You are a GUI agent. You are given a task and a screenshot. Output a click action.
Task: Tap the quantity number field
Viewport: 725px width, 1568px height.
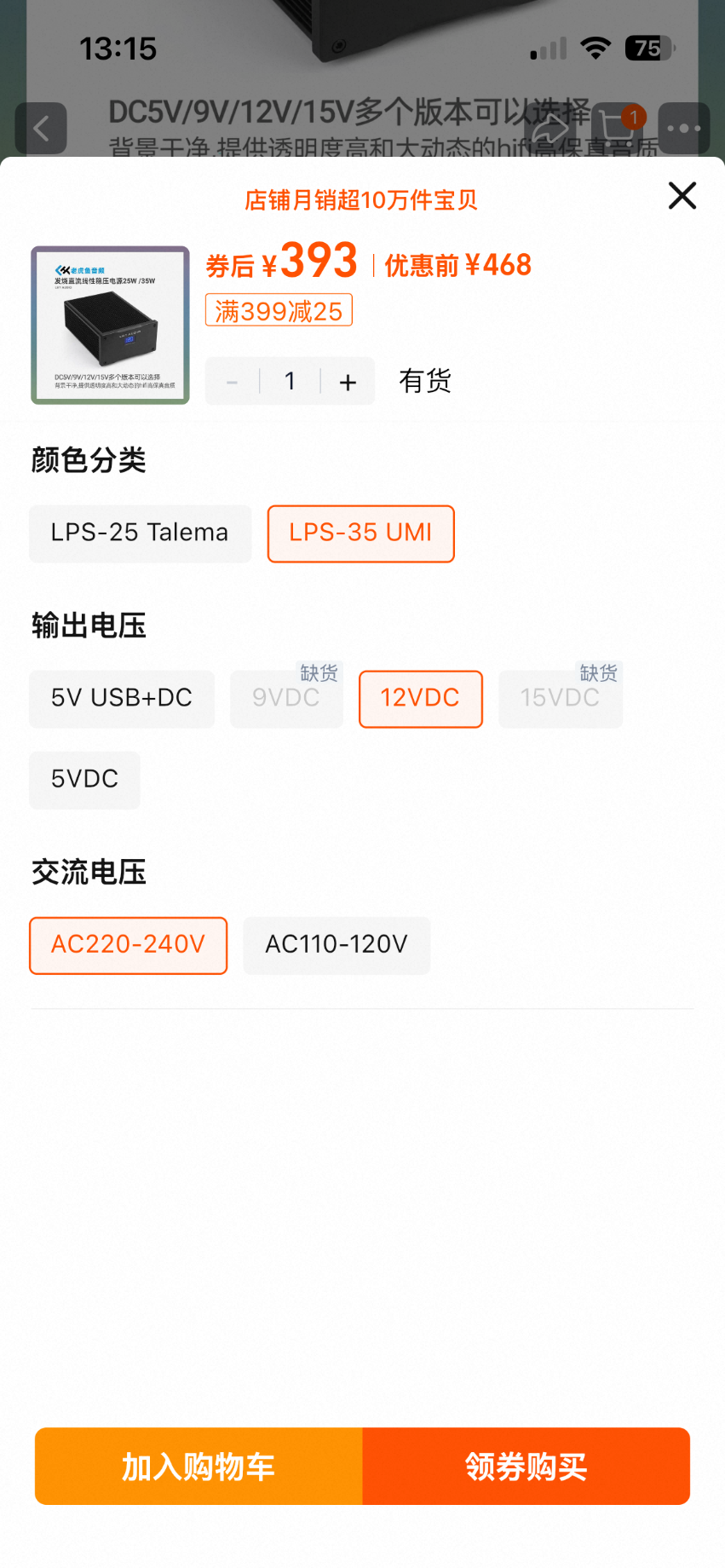(x=290, y=382)
